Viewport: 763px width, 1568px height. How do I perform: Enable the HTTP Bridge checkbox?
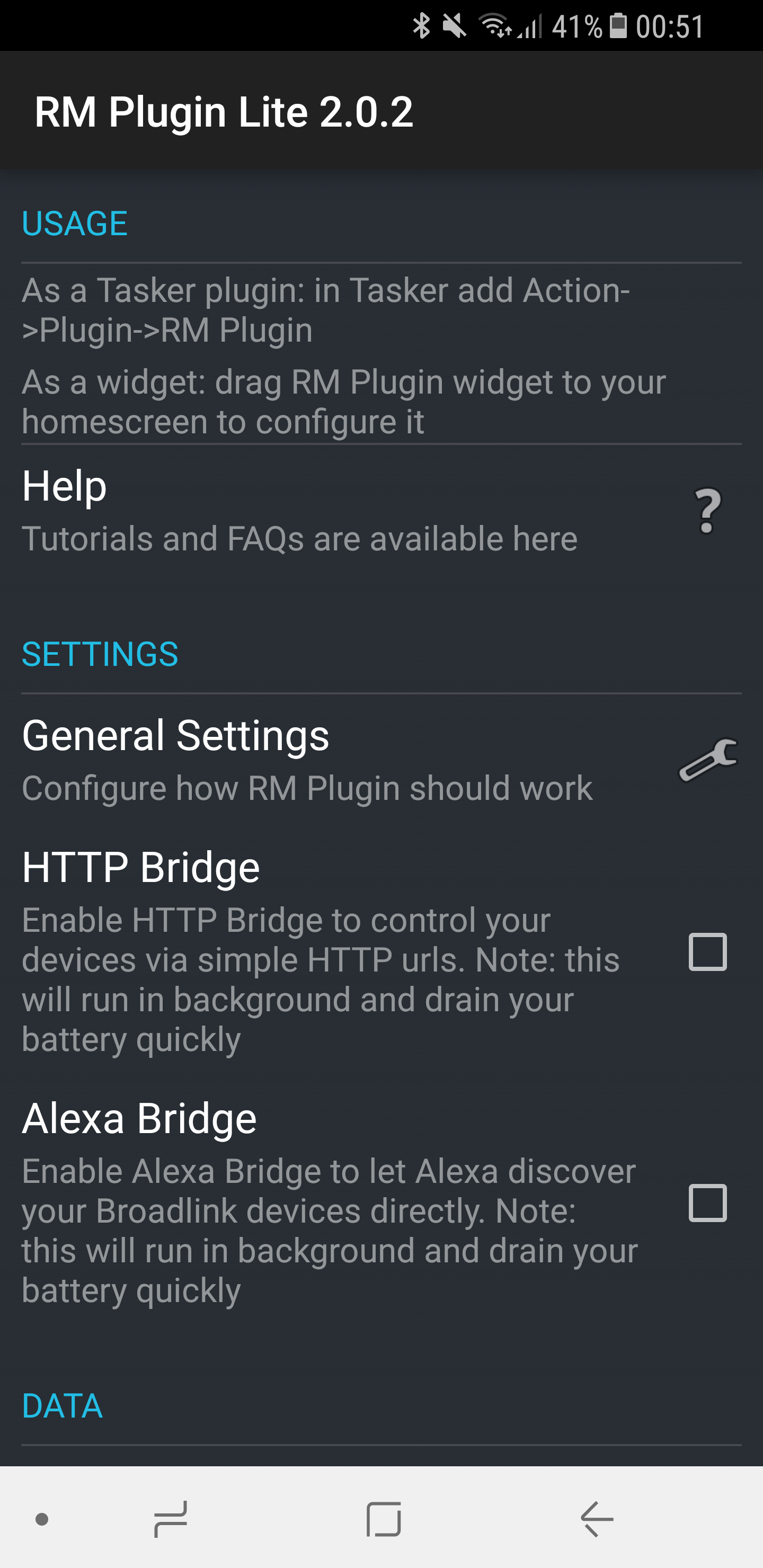(x=707, y=951)
